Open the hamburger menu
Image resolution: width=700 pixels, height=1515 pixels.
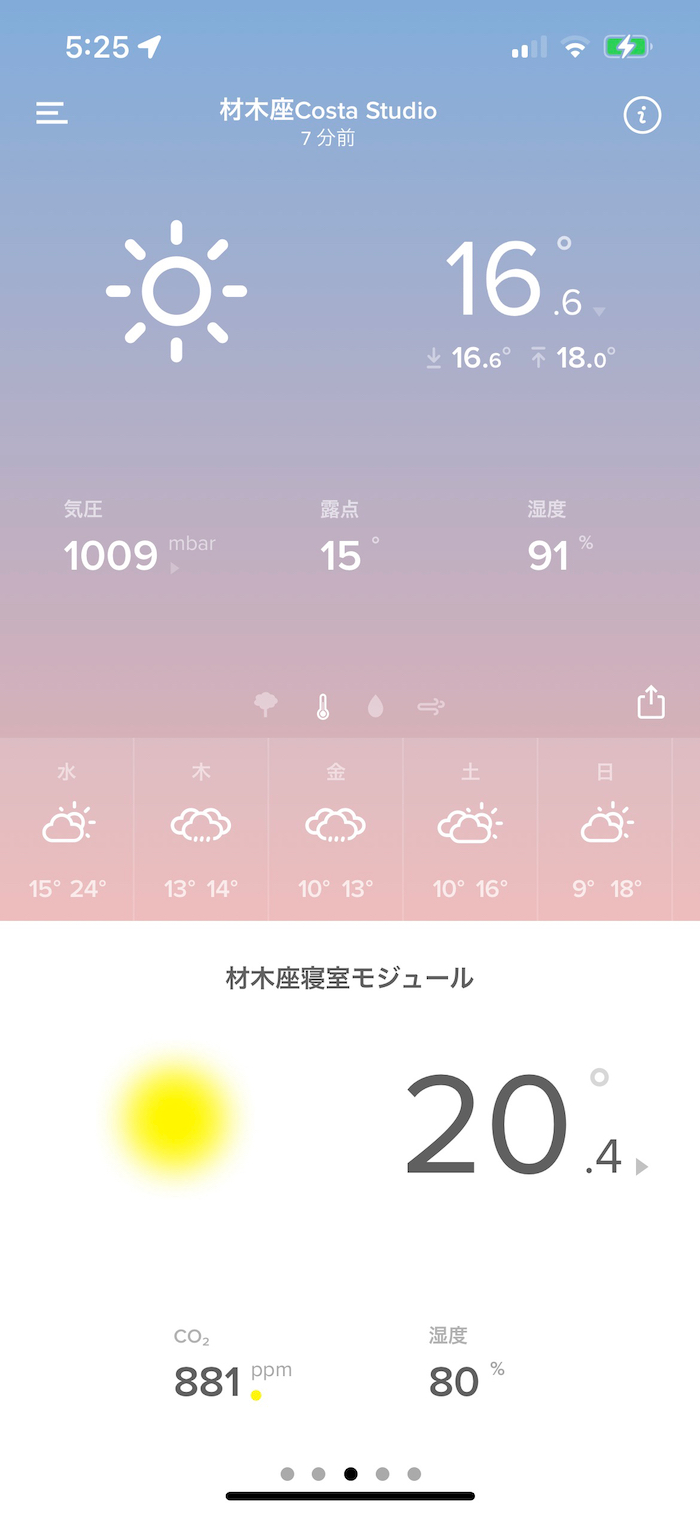52,113
